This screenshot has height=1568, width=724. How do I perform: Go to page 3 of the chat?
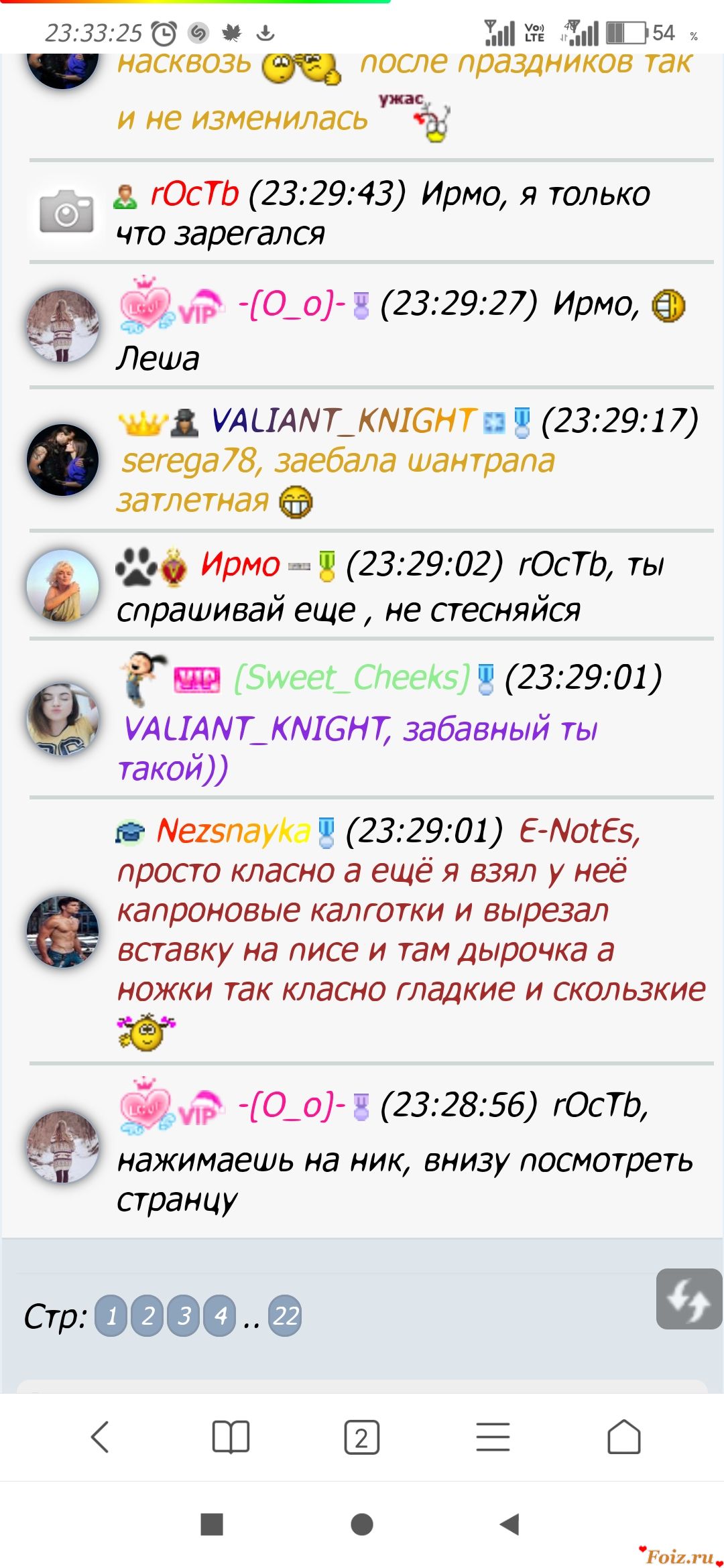tap(184, 1316)
